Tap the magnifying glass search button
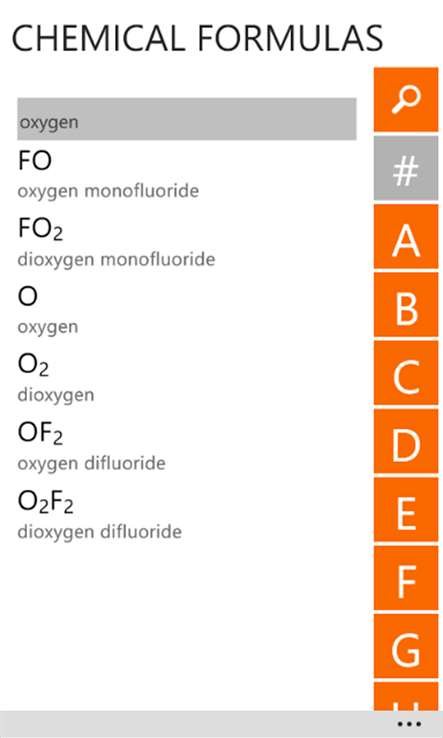 [406, 99]
